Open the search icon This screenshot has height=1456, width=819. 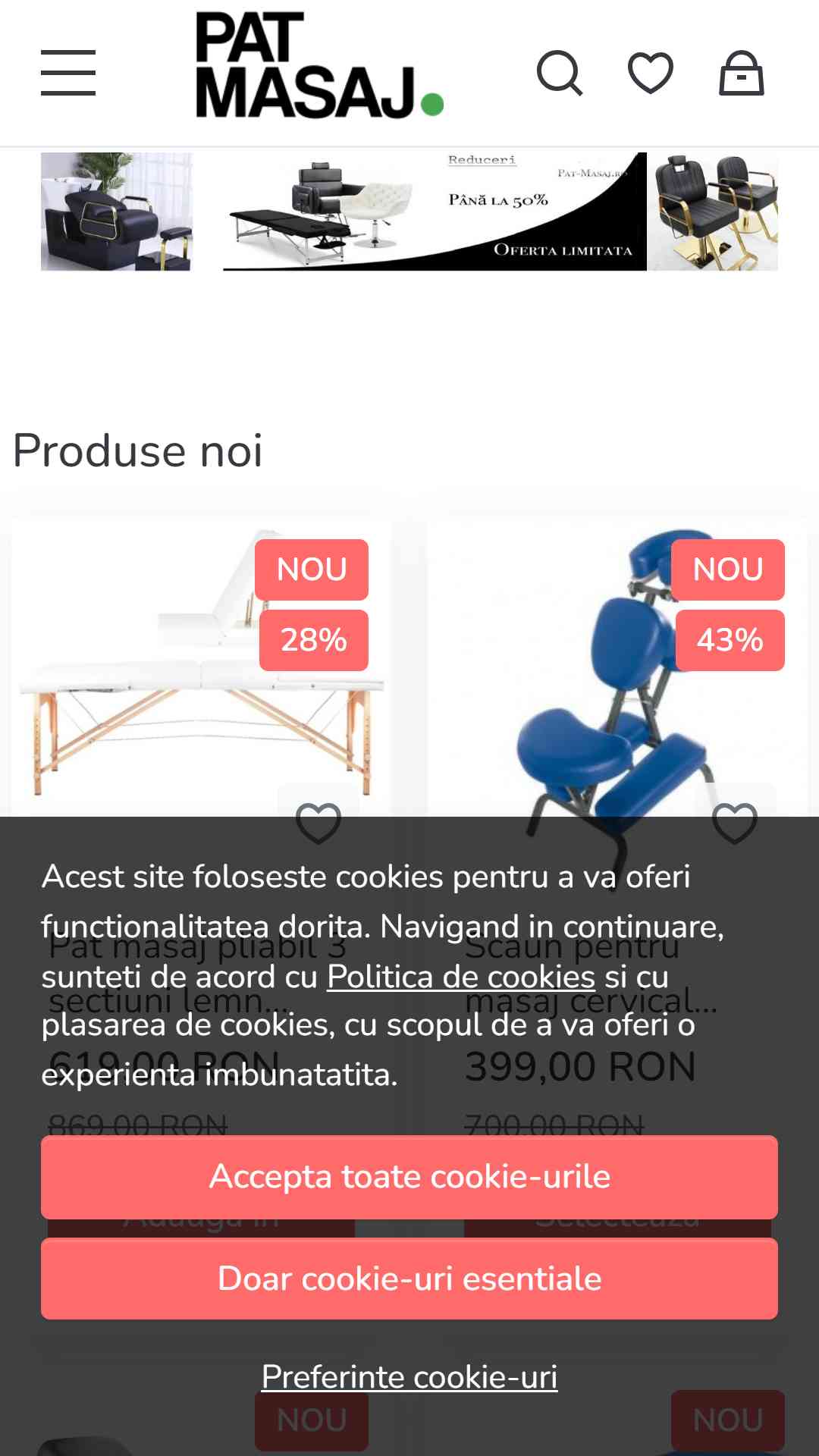coord(560,73)
